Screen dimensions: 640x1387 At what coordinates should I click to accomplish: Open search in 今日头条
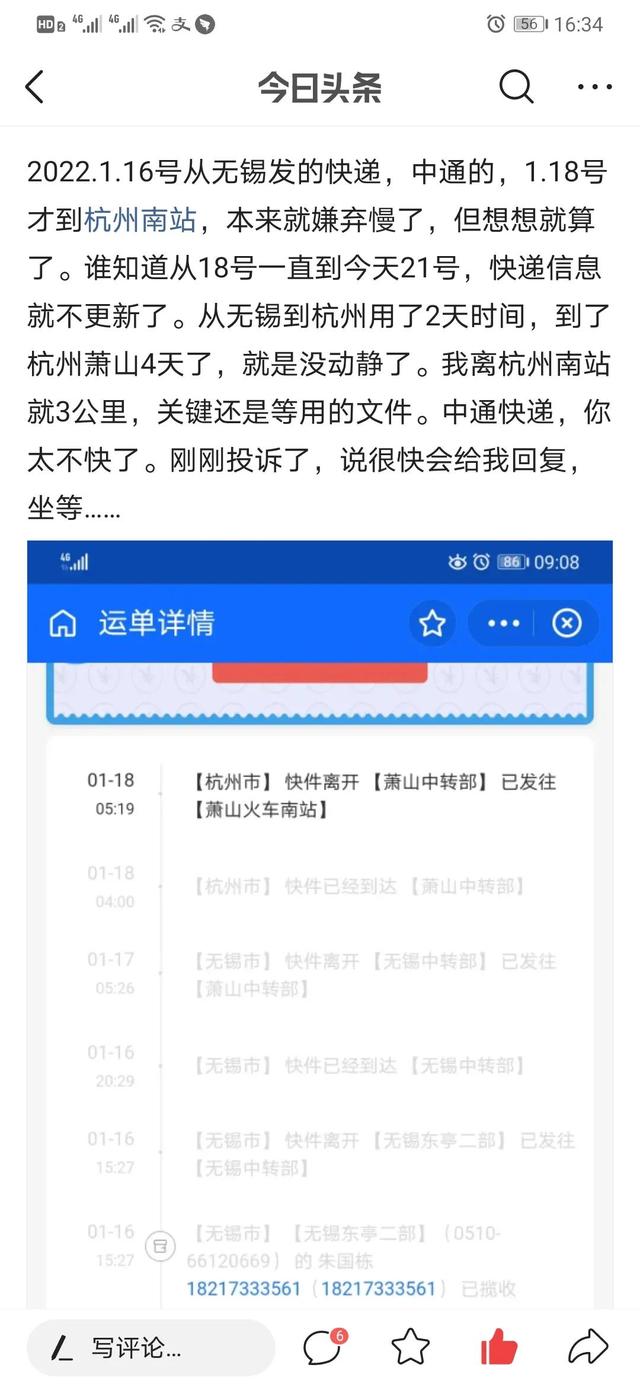pos(516,88)
